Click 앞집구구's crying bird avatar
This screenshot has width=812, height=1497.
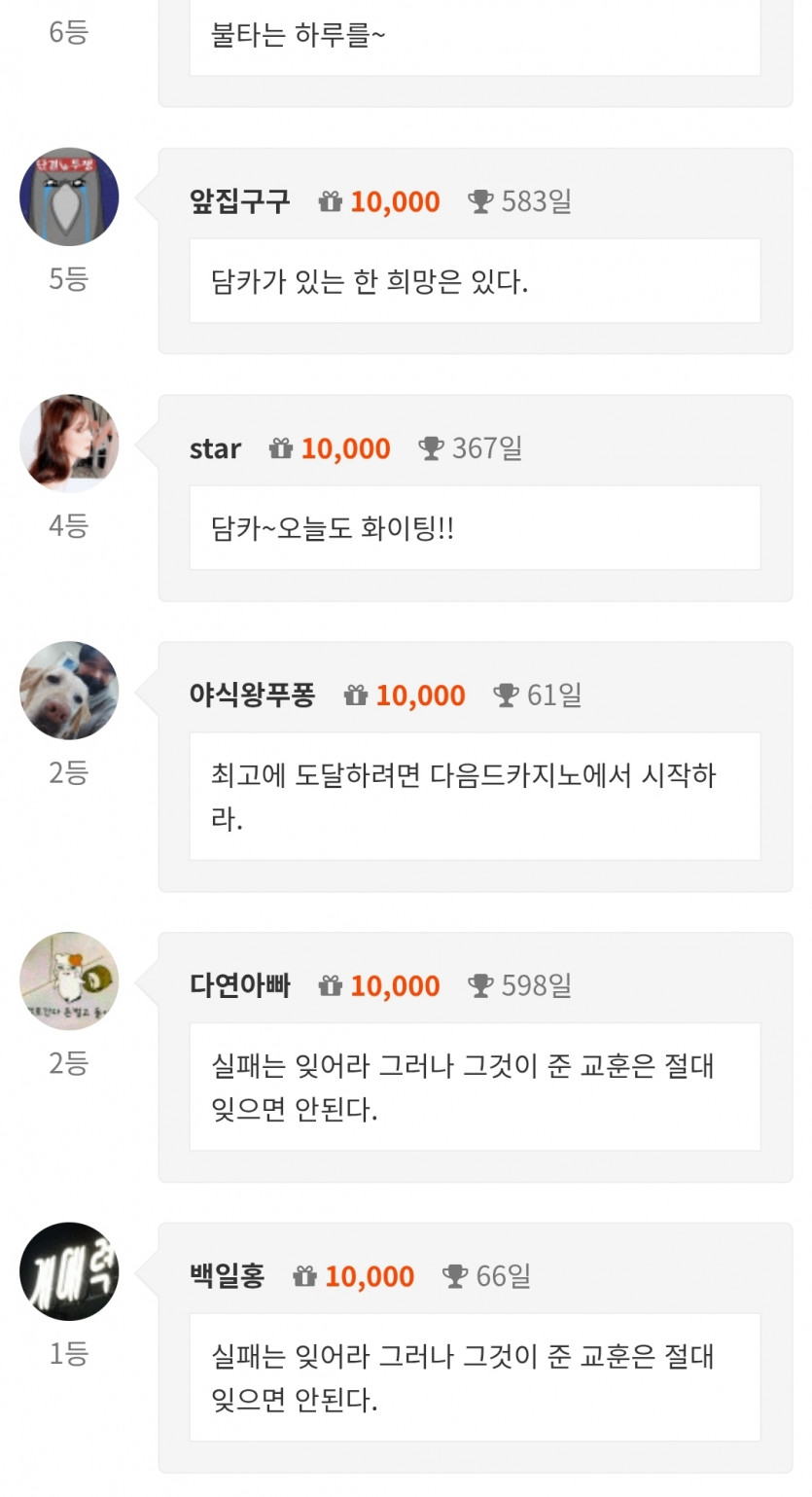tap(69, 196)
